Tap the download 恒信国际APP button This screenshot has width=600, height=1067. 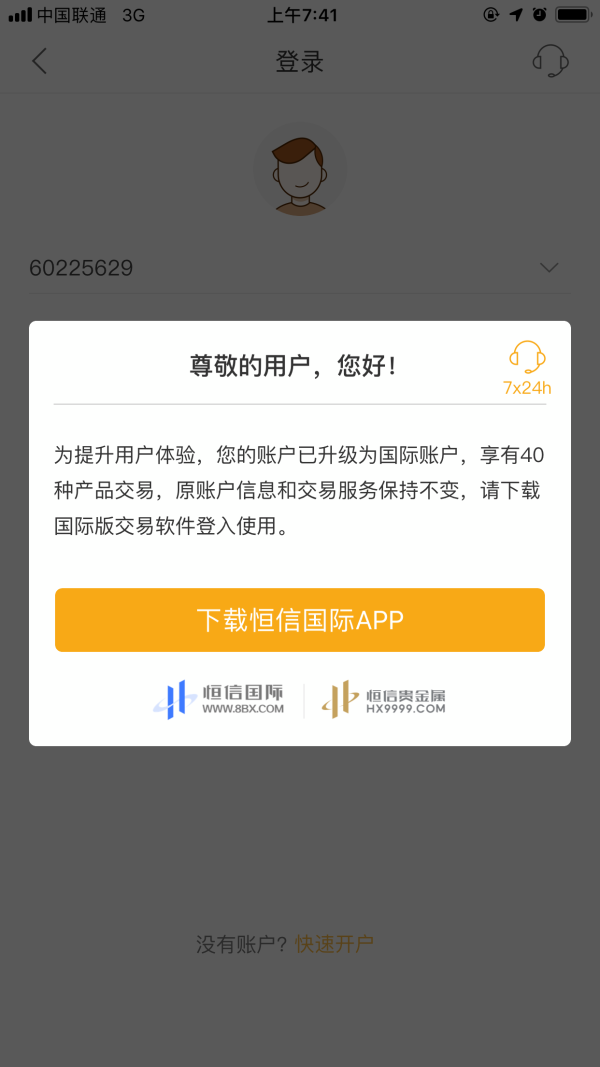click(x=300, y=620)
